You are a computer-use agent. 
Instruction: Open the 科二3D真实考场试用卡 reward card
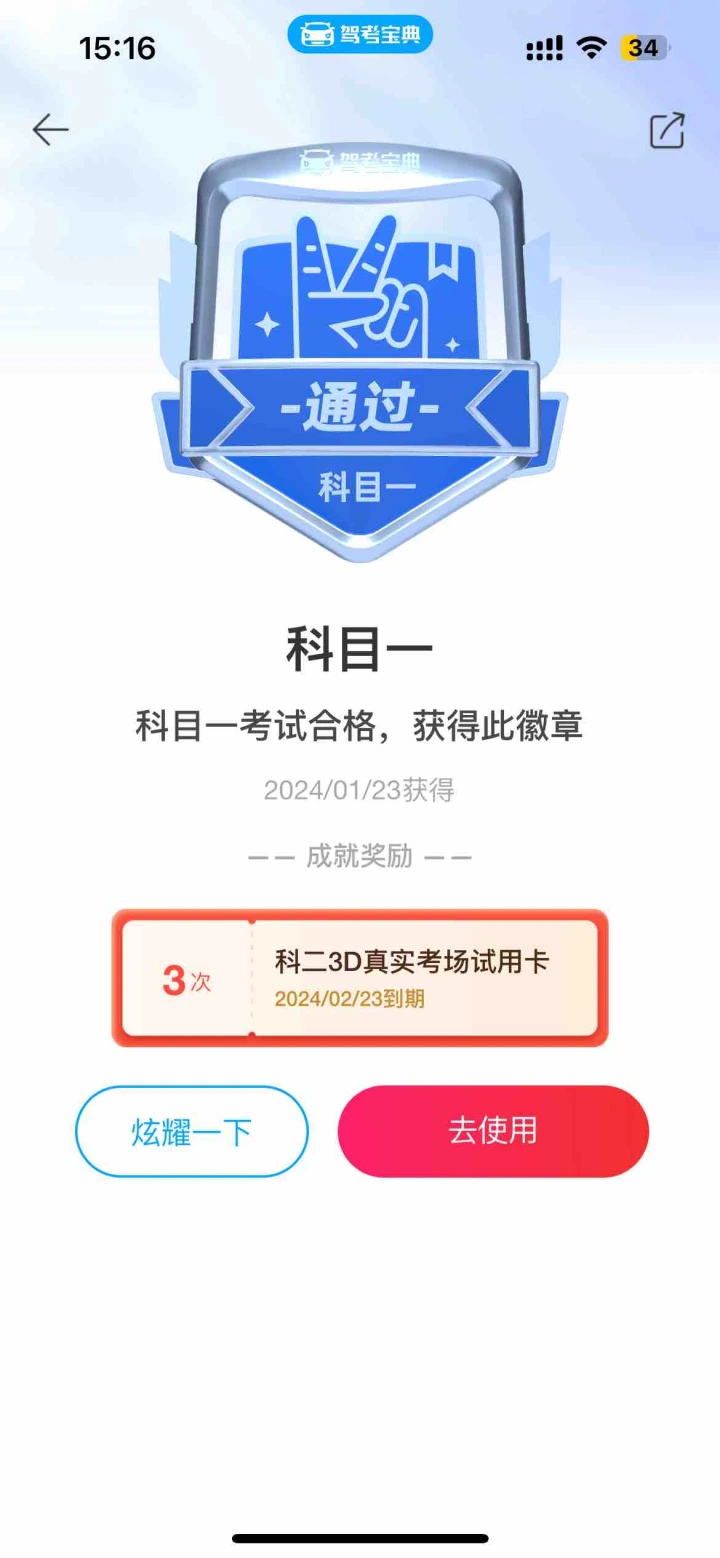point(360,978)
